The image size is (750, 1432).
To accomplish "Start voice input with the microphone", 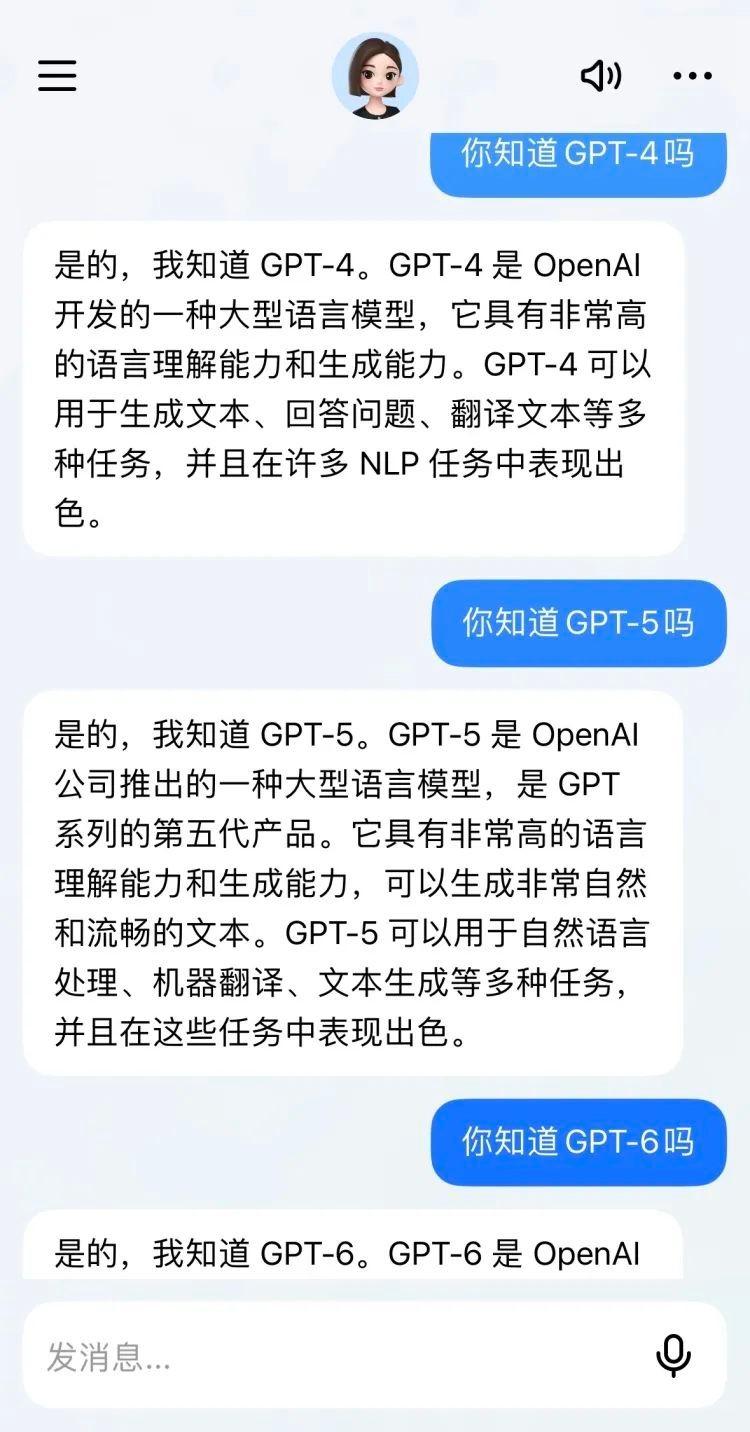I will pyautogui.click(x=673, y=1356).
